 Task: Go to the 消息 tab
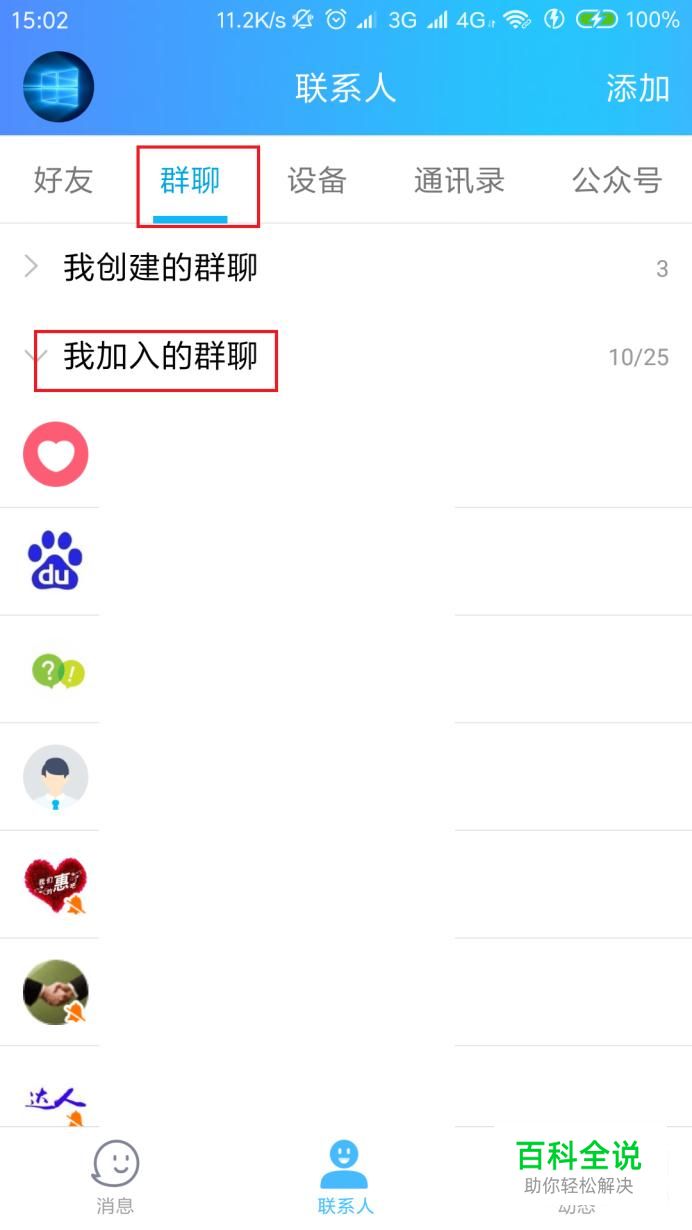(115, 1178)
